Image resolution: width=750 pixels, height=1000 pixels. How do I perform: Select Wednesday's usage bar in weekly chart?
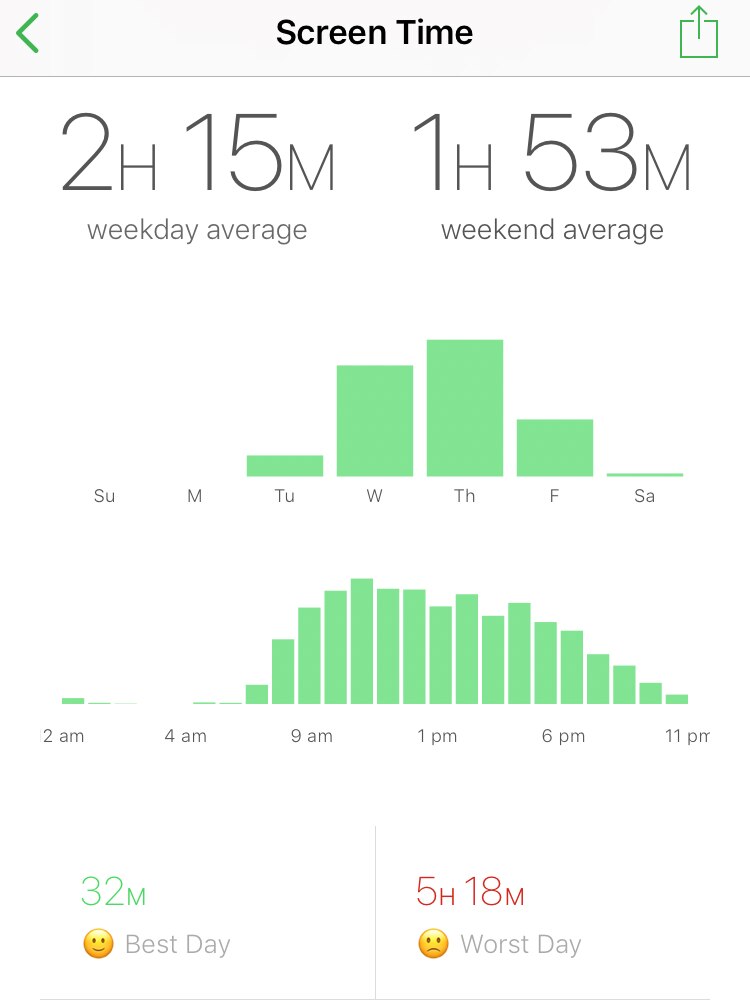pyautogui.click(x=375, y=418)
